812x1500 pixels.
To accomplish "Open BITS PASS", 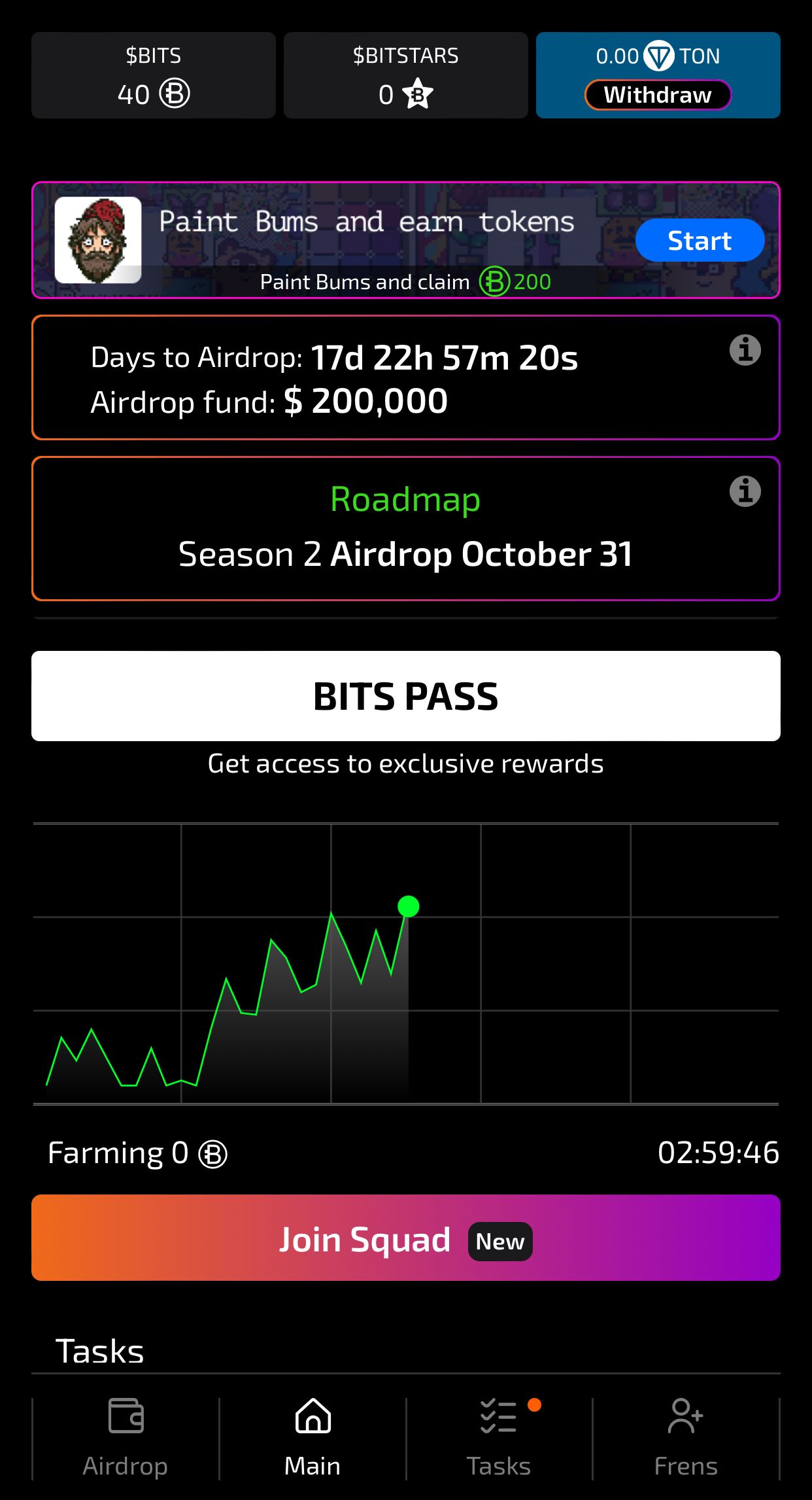I will [406, 695].
